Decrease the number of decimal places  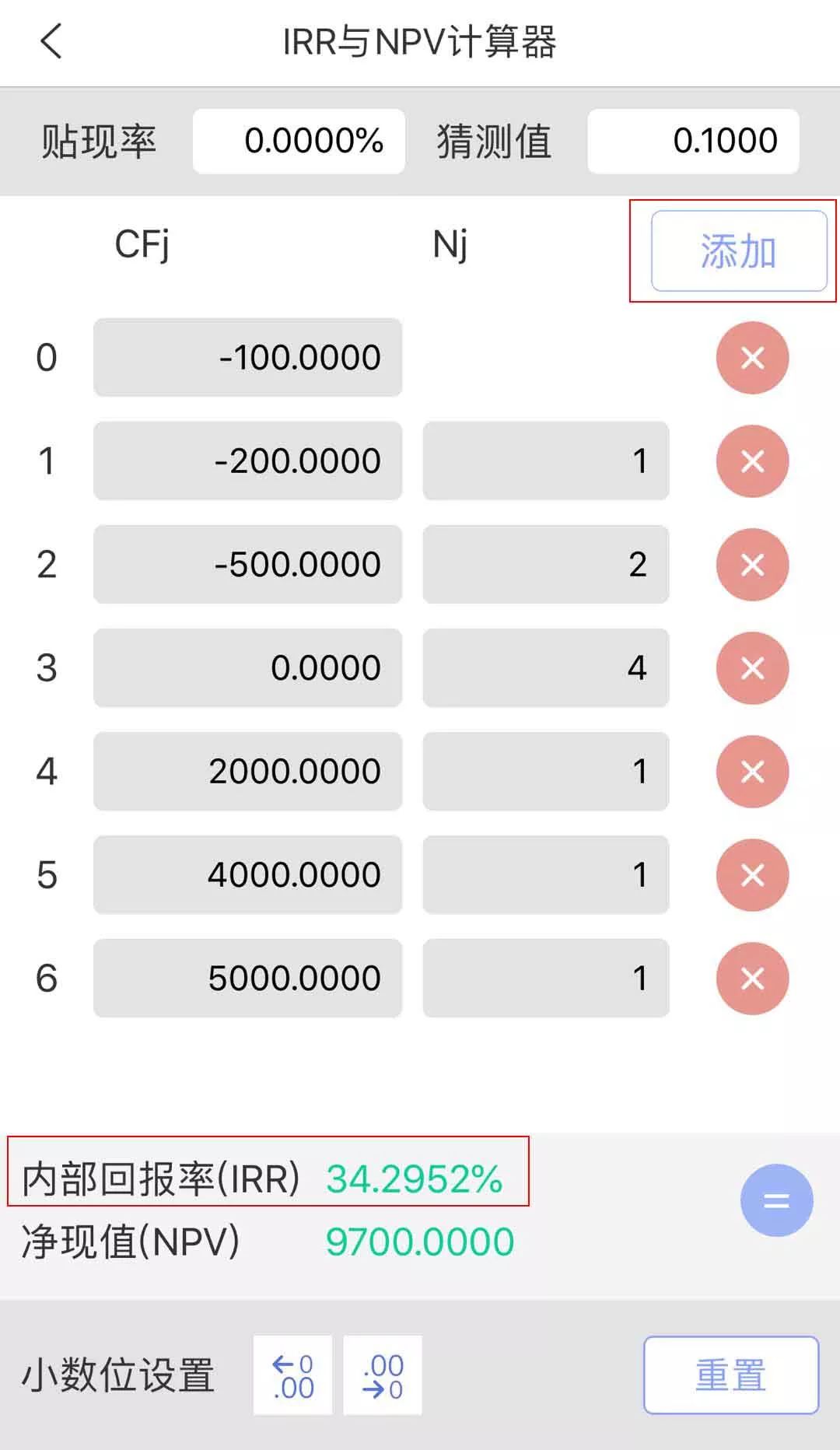[383, 1375]
